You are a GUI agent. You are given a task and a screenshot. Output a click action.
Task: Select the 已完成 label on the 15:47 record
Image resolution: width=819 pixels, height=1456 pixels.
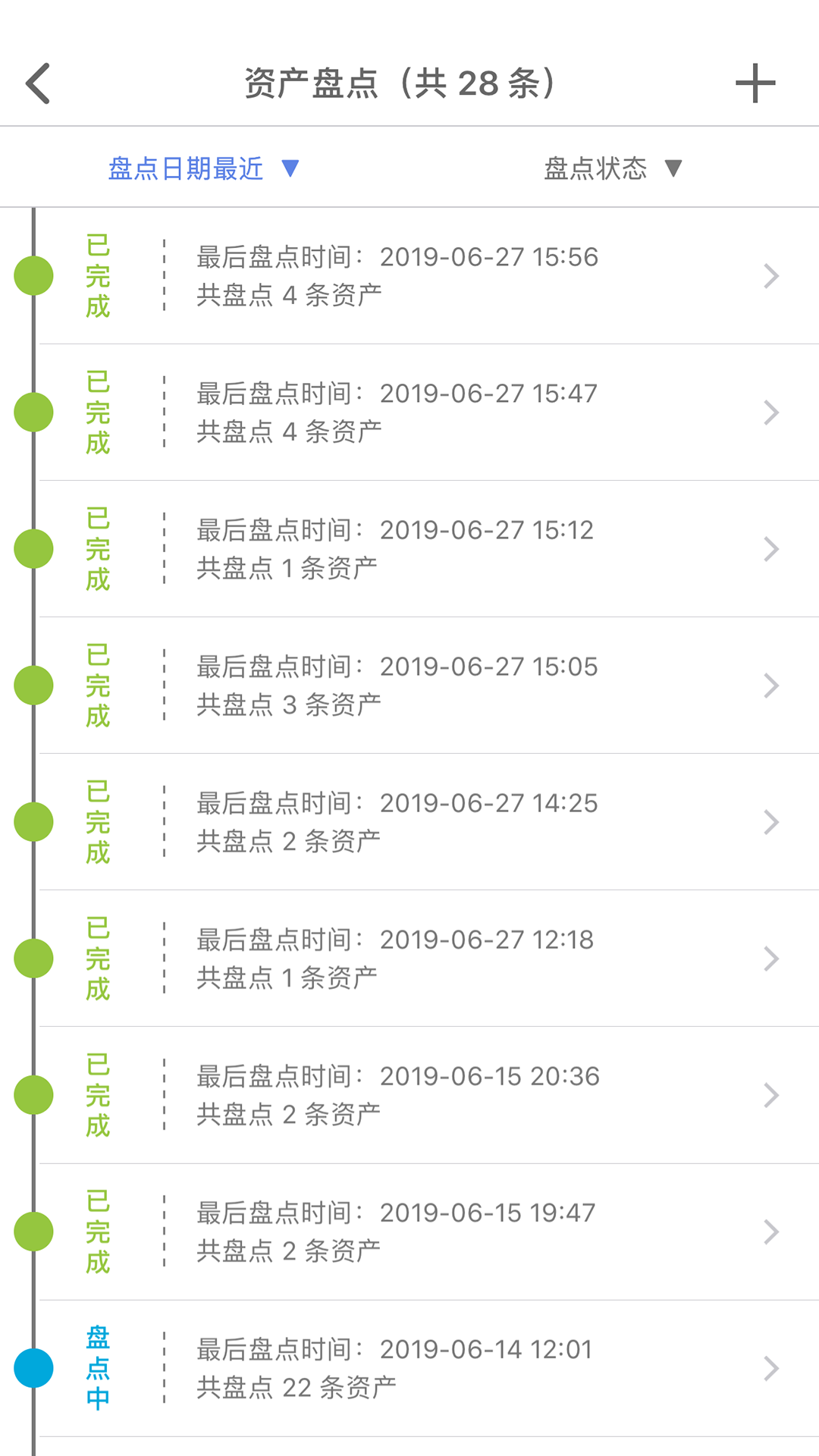click(x=97, y=412)
